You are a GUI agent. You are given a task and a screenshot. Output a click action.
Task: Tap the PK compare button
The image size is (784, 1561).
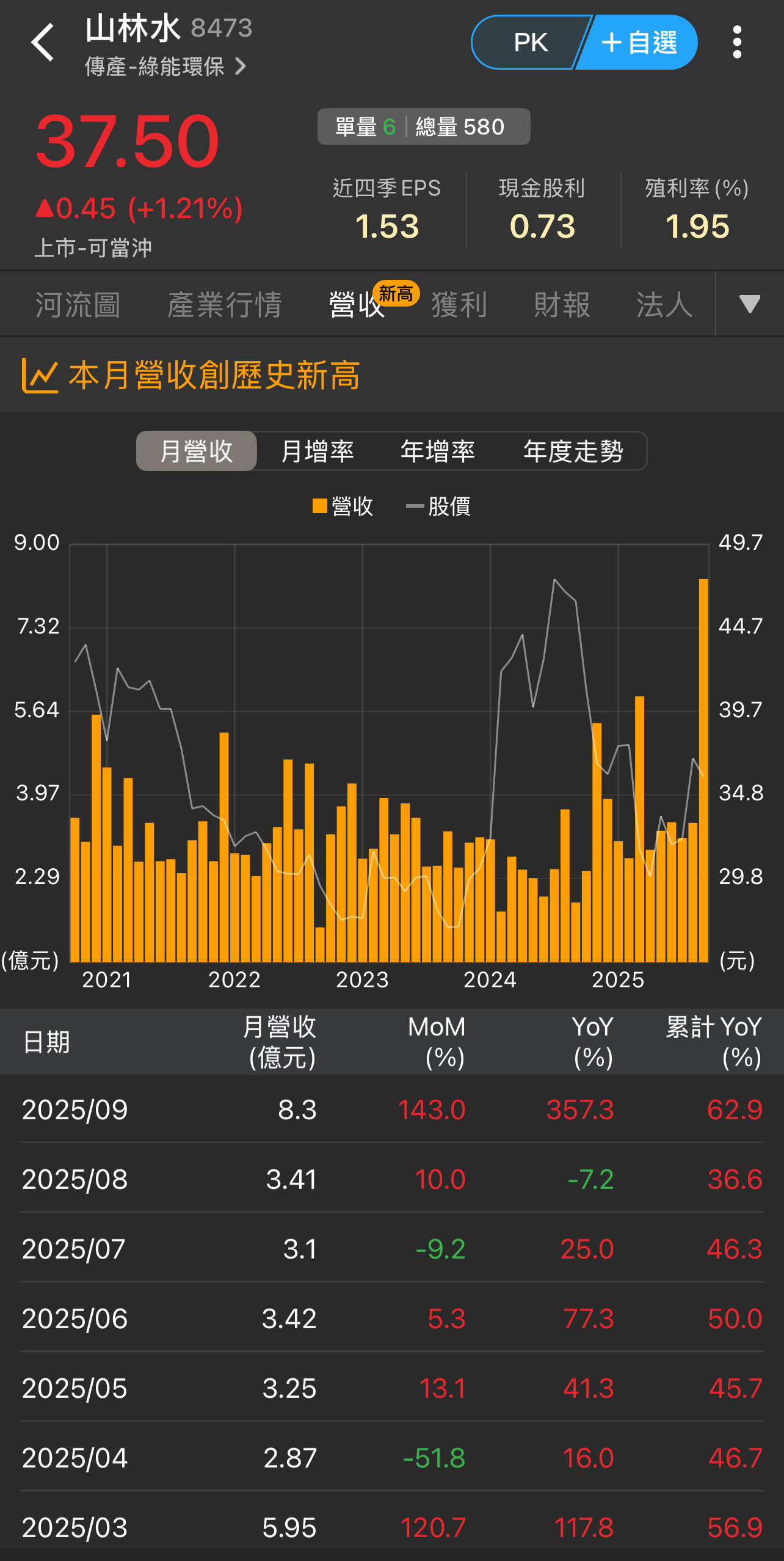point(529,43)
